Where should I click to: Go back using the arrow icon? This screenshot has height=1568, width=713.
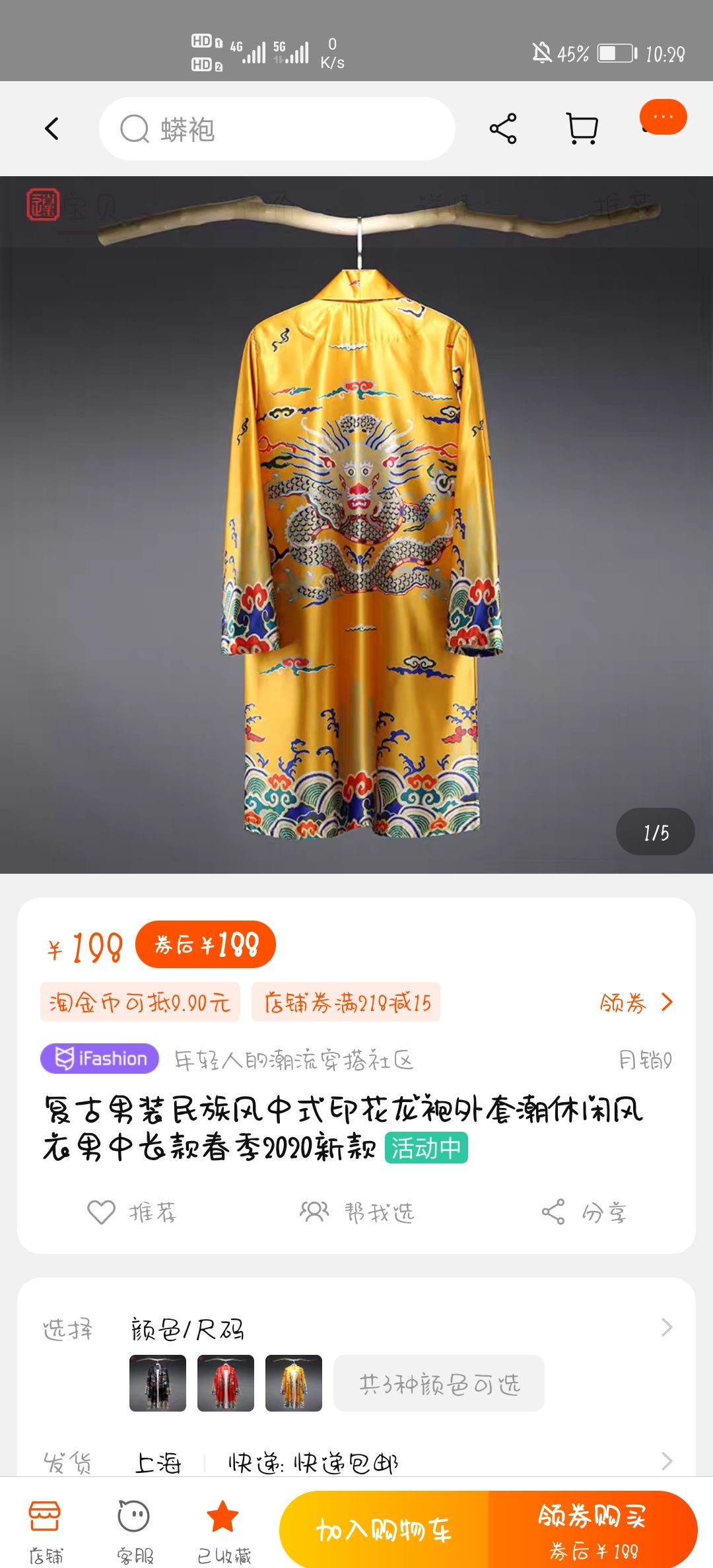pos(53,127)
